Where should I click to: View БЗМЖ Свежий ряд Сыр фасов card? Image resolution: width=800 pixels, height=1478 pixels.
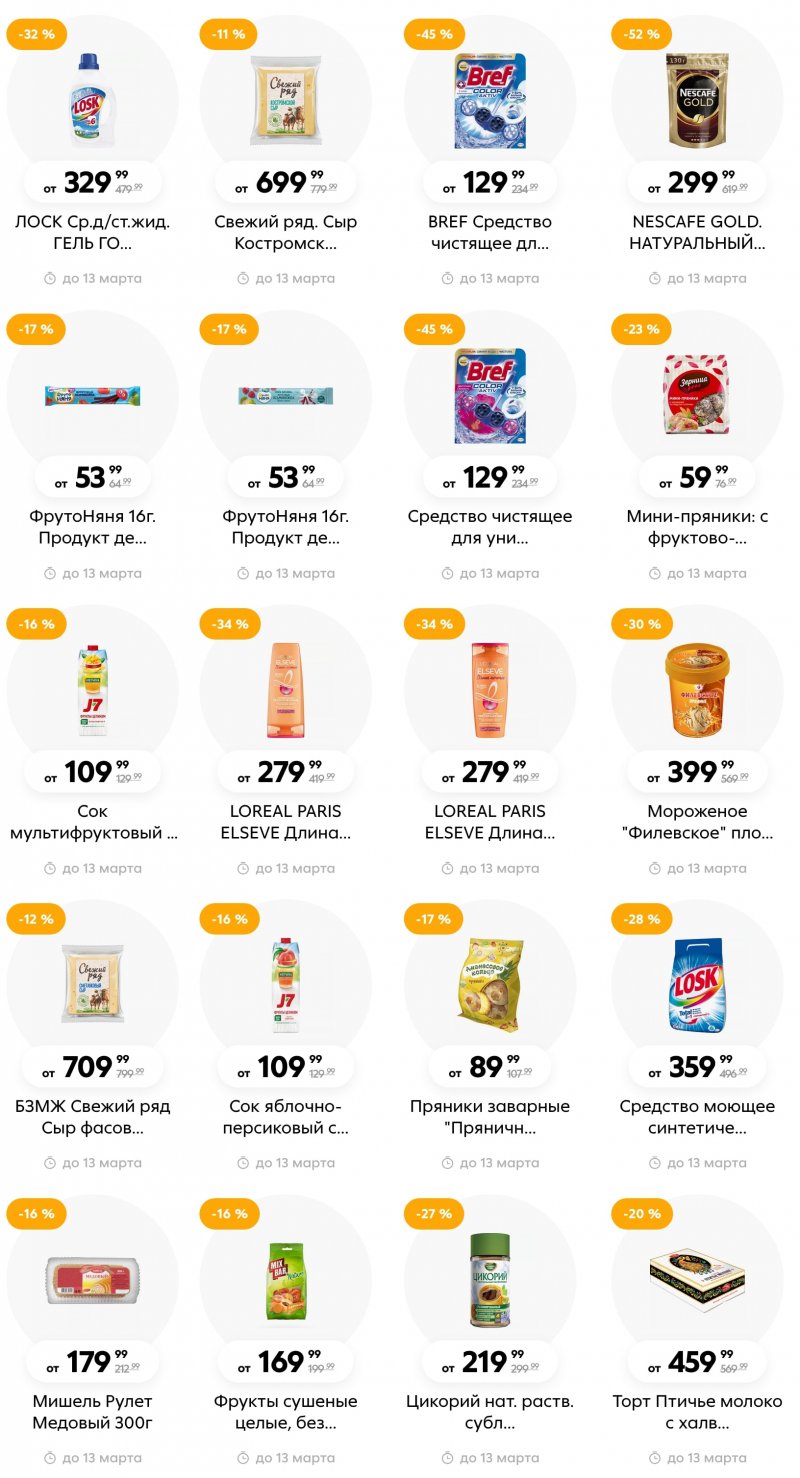point(92,985)
